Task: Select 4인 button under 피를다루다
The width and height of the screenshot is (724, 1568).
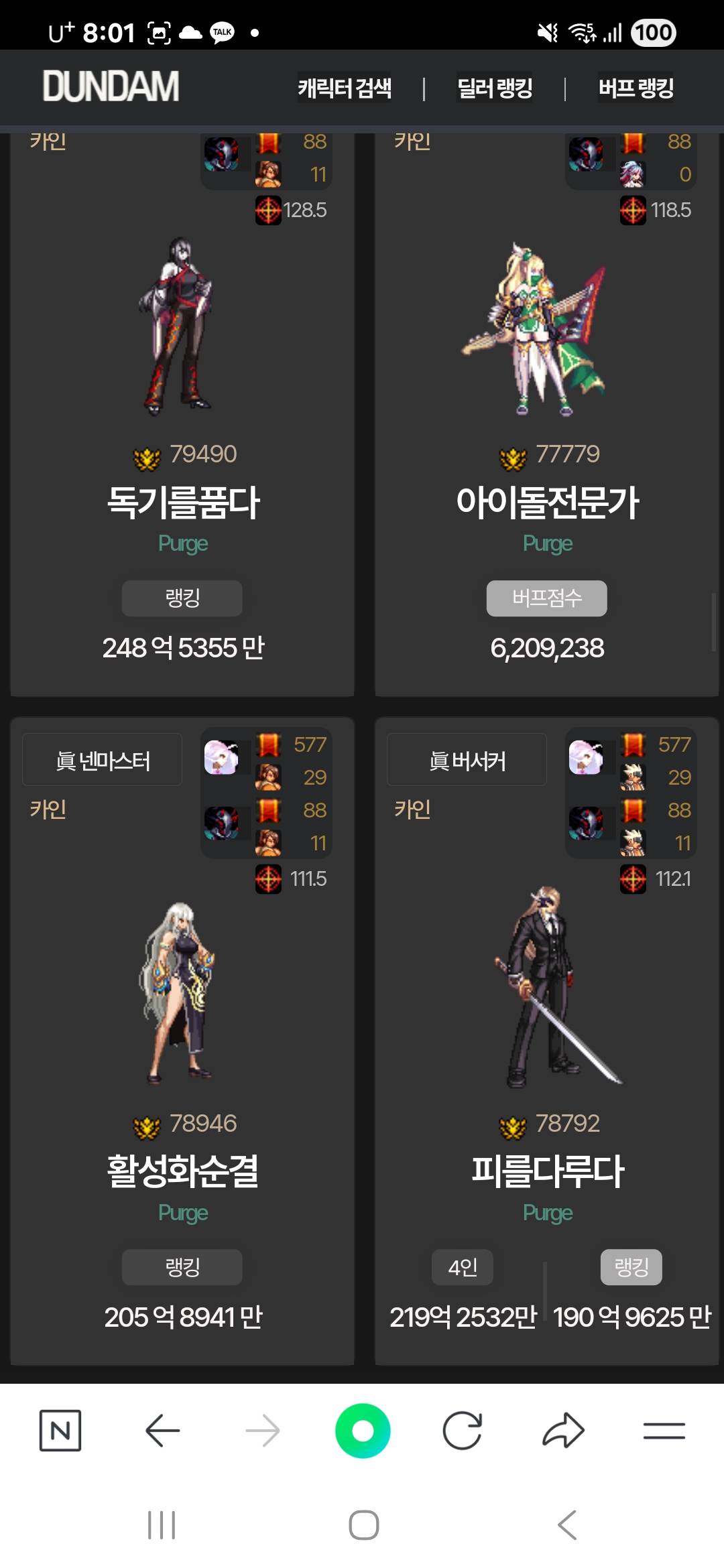Action: pos(463,1267)
